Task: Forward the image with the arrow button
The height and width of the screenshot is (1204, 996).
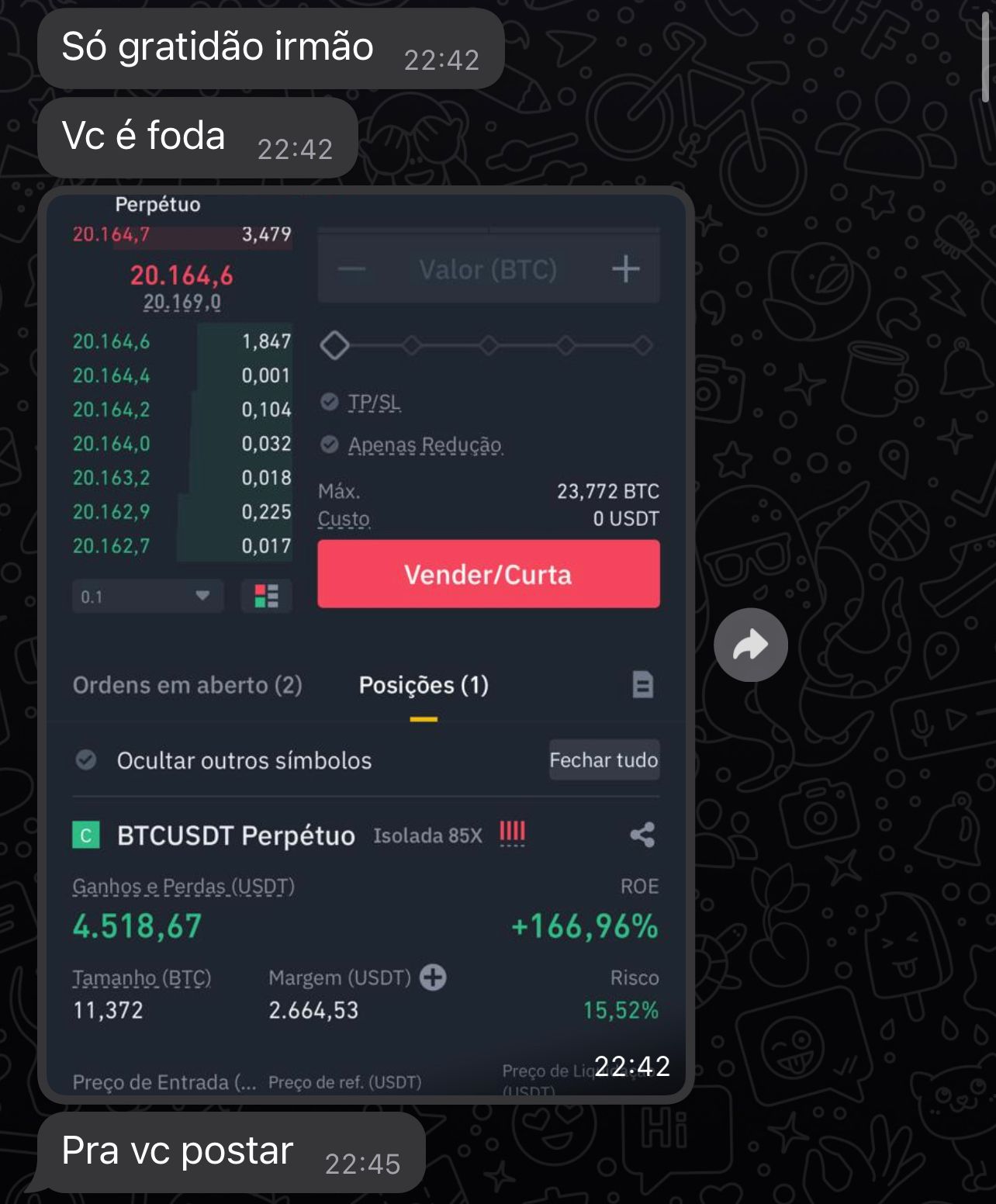Action: 750,645
